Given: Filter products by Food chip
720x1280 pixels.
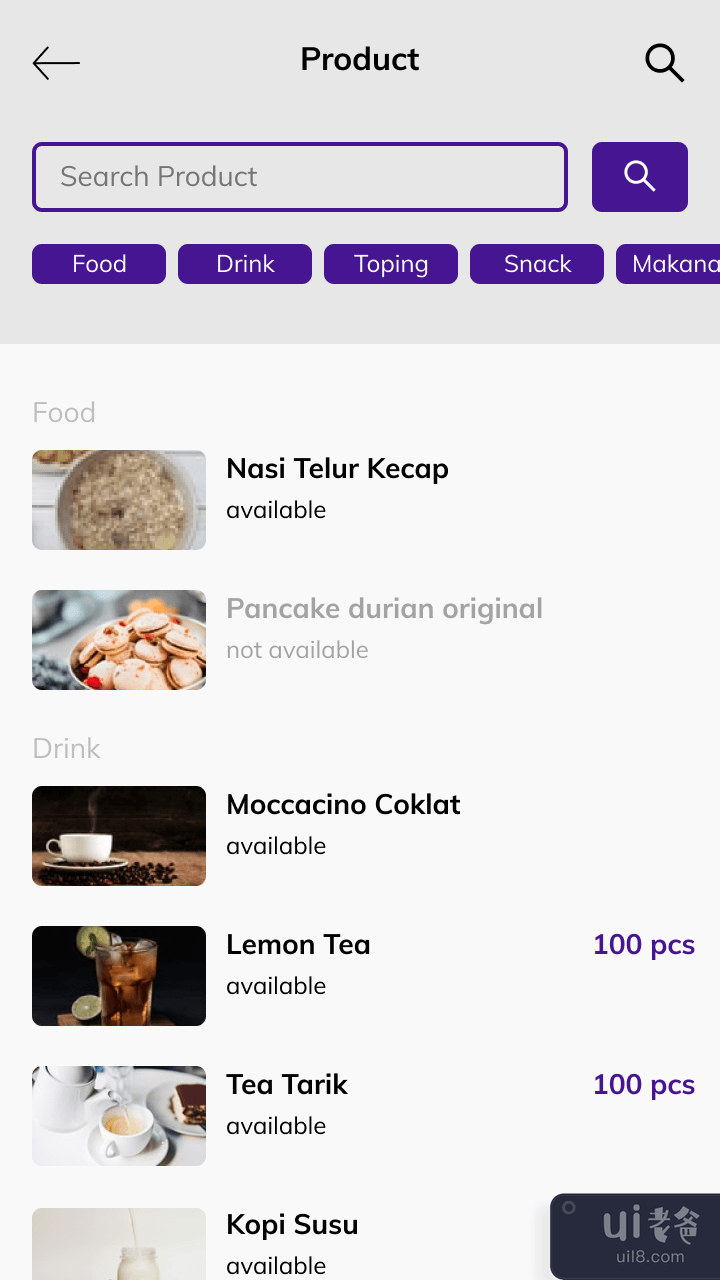Looking at the screenshot, I should (x=99, y=264).
